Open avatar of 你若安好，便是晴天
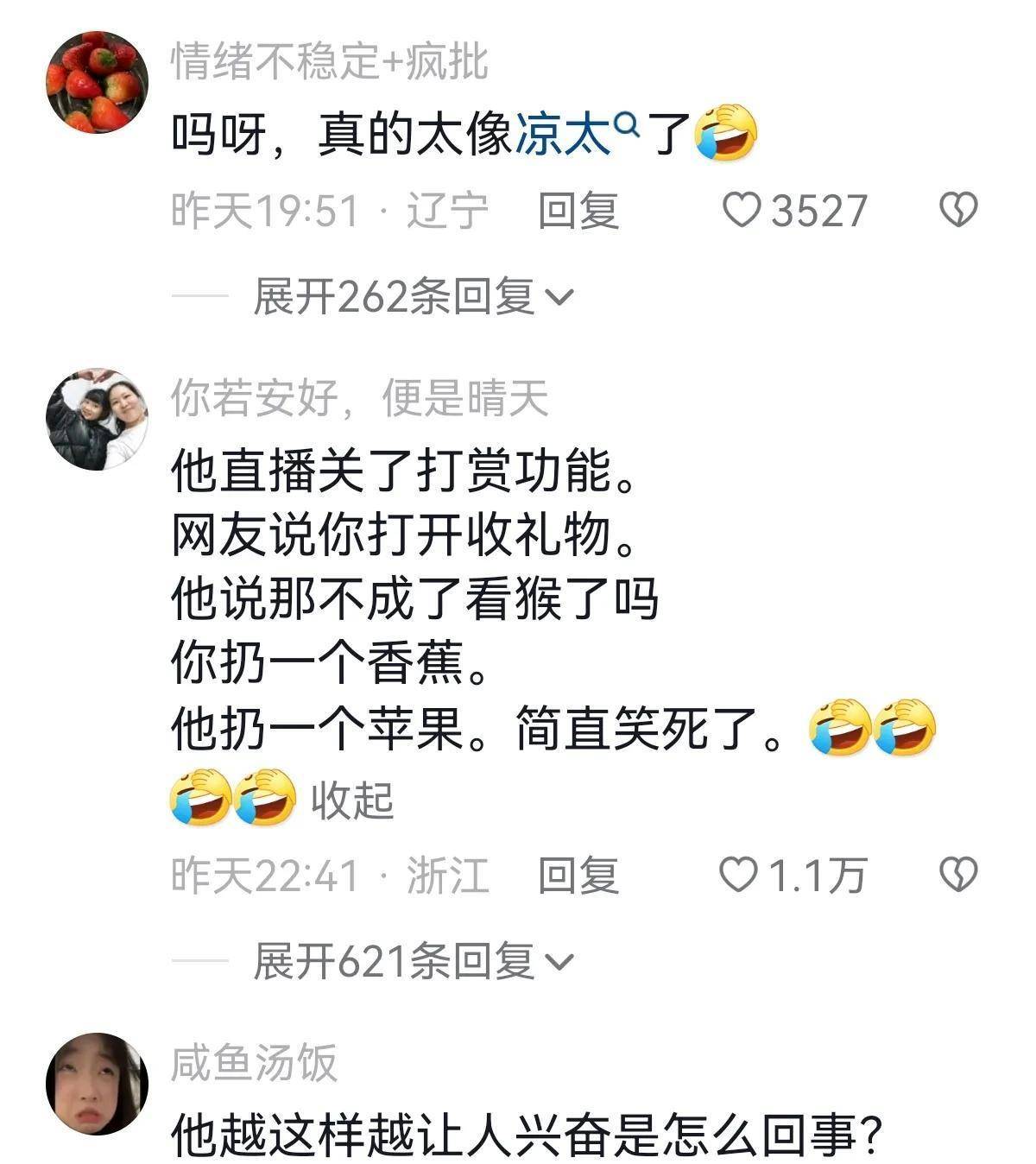This screenshot has height=1164, width=1036. click(96, 420)
